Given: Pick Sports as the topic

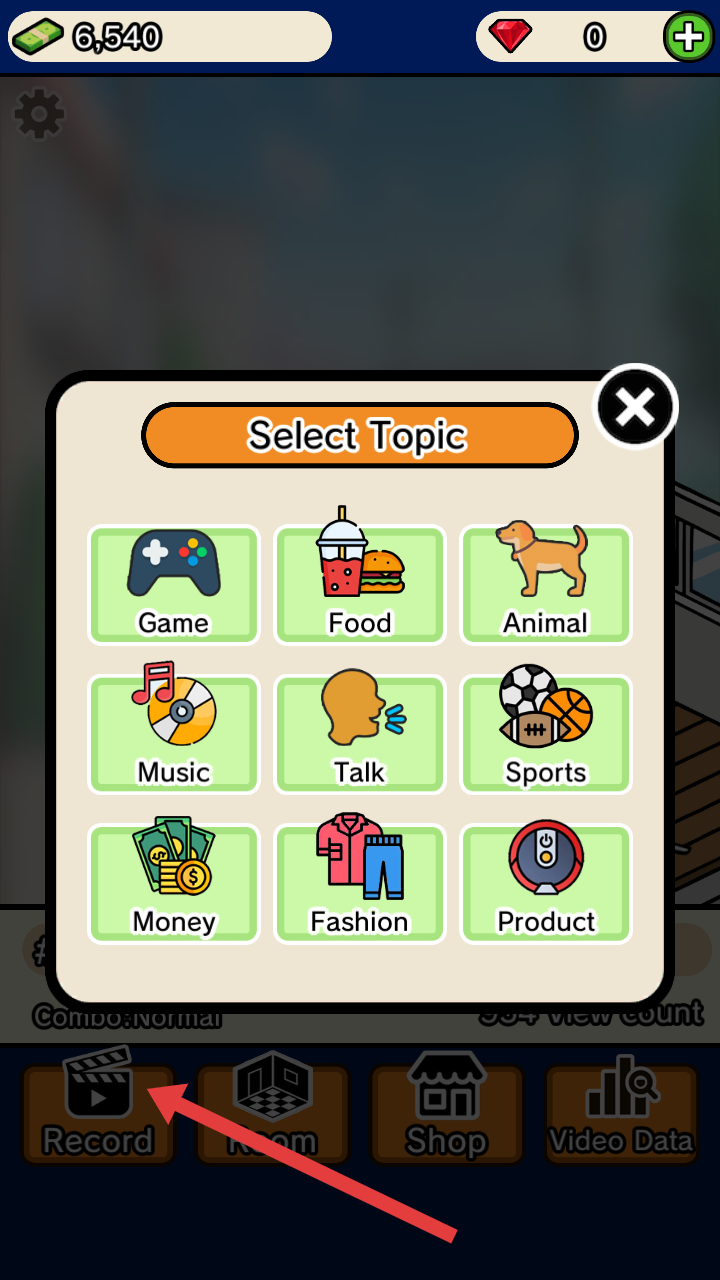Looking at the screenshot, I should [x=546, y=734].
